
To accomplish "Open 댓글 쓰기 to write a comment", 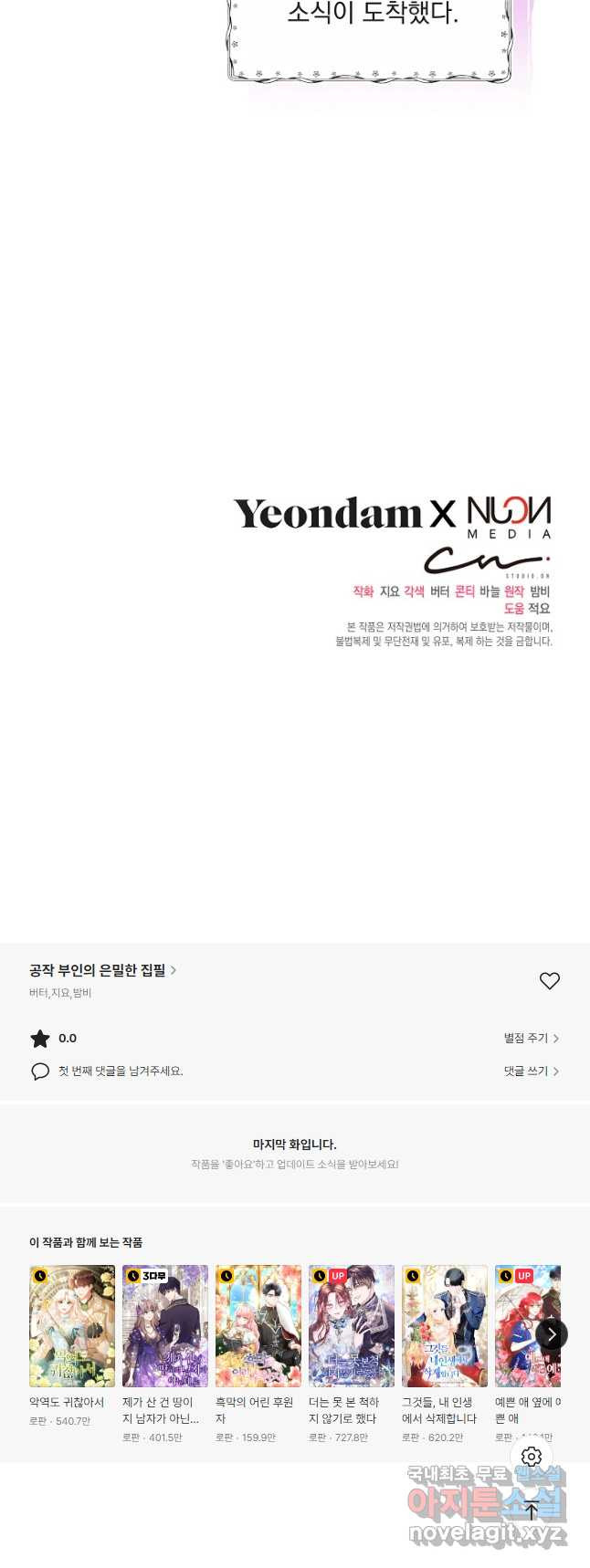I will (x=531, y=1071).
